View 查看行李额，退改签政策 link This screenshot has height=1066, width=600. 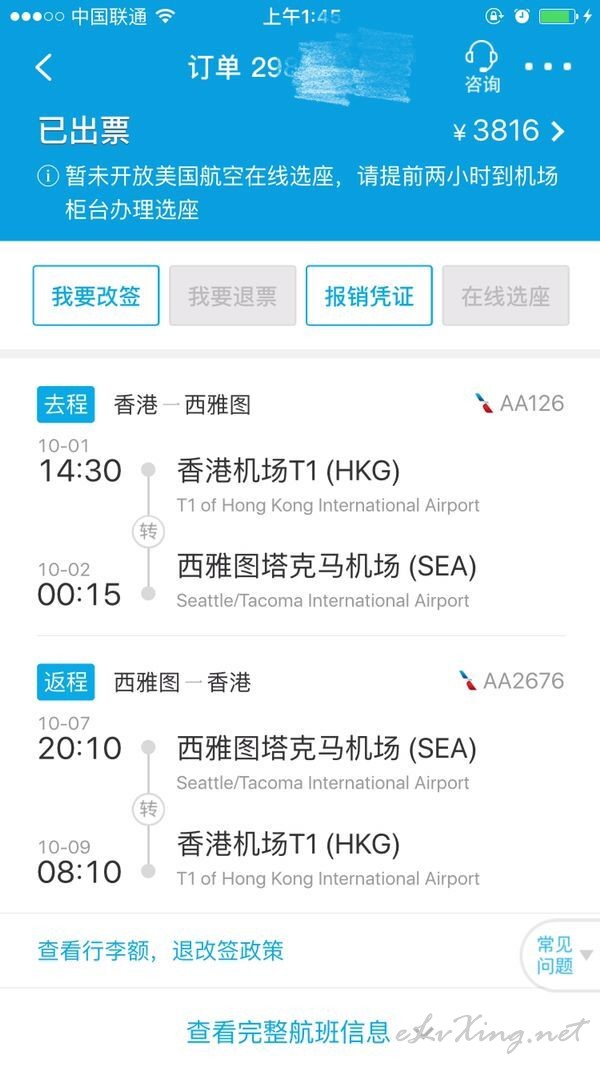pyautogui.click(x=160, y=950)
